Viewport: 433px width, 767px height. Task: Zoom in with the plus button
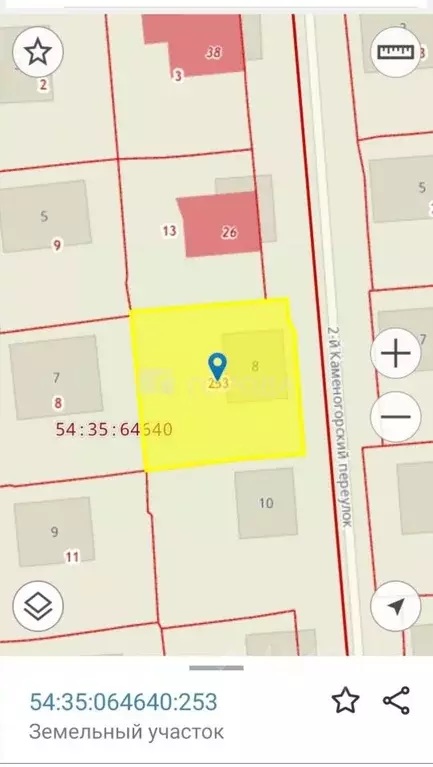click(396, 353)
